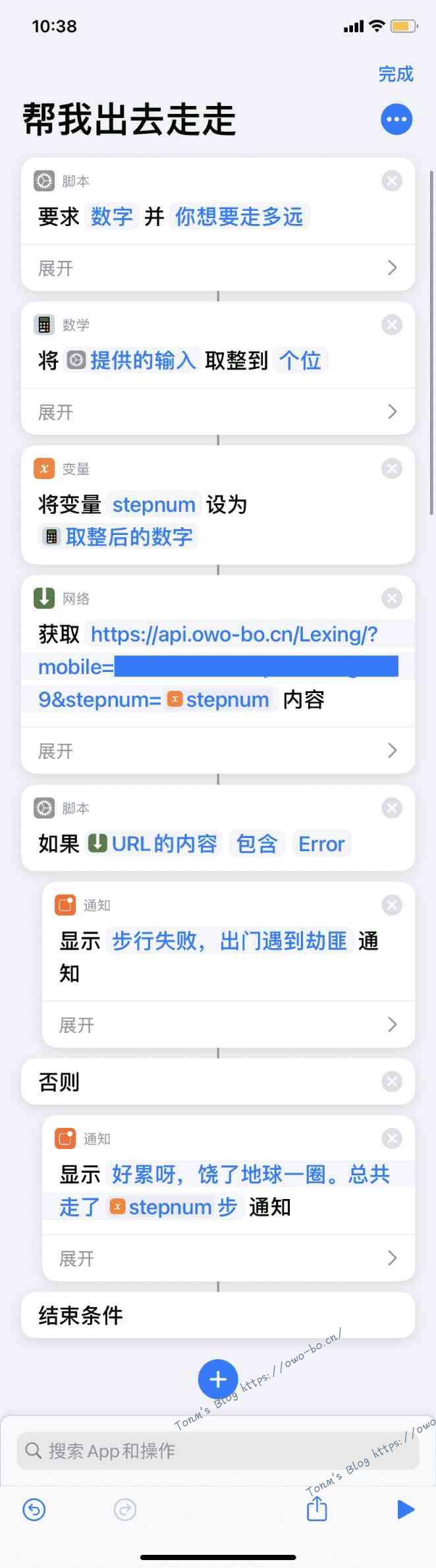Edit the Error condition text
This screenshot has height=1568, width=436.
click(x=321, y=844)
